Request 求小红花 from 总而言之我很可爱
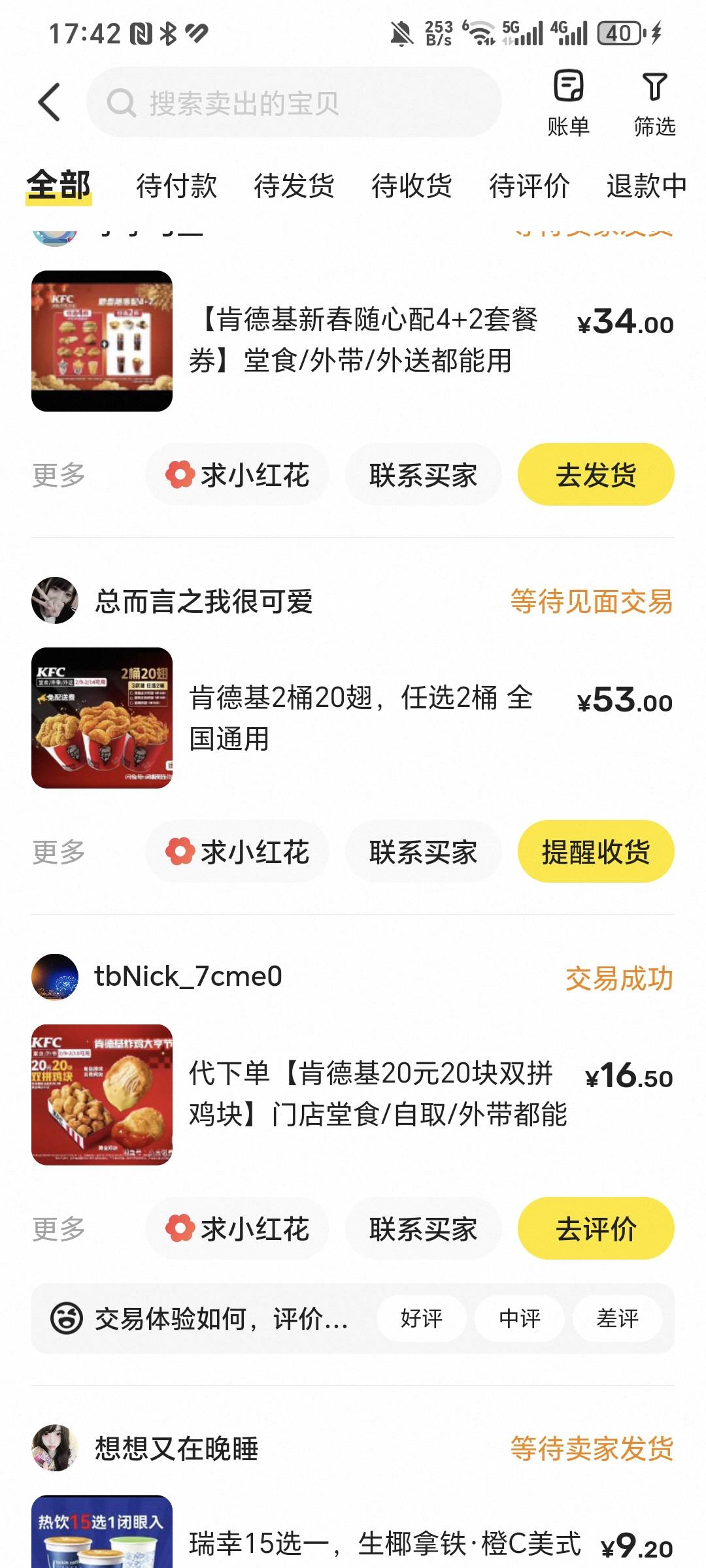 tap(237, 852)
